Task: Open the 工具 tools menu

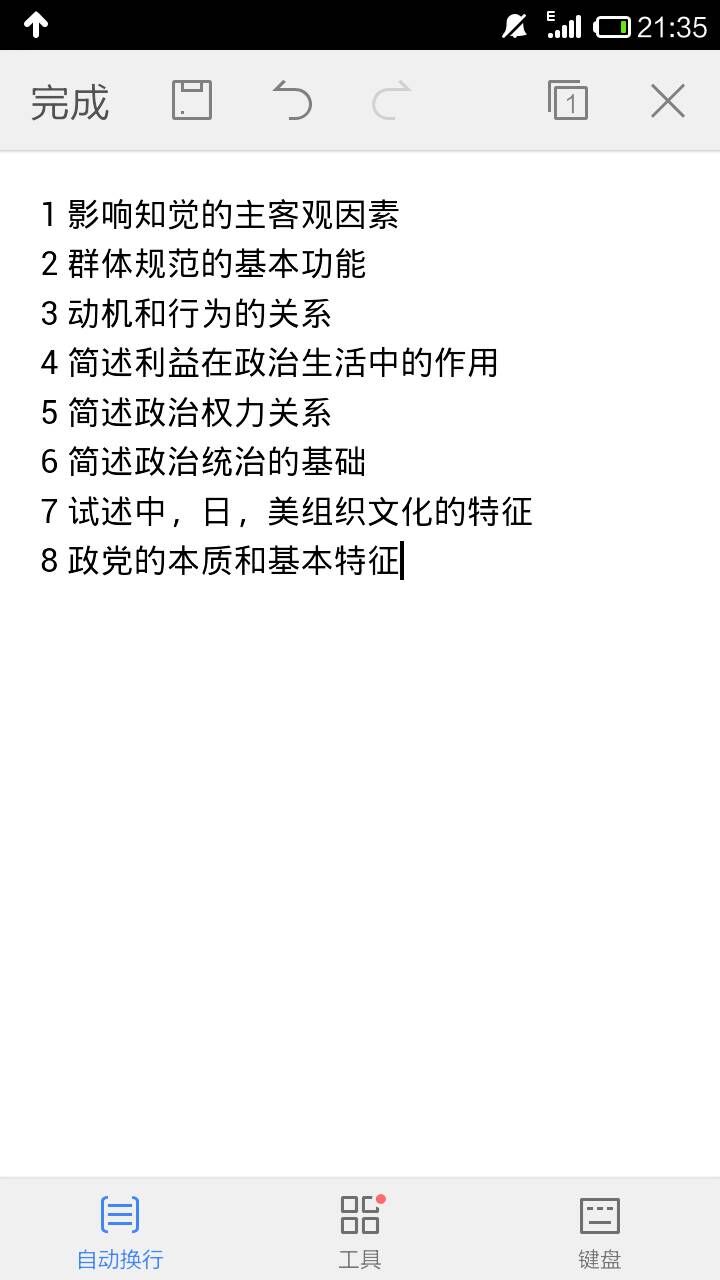Action: coord(360,1230)
